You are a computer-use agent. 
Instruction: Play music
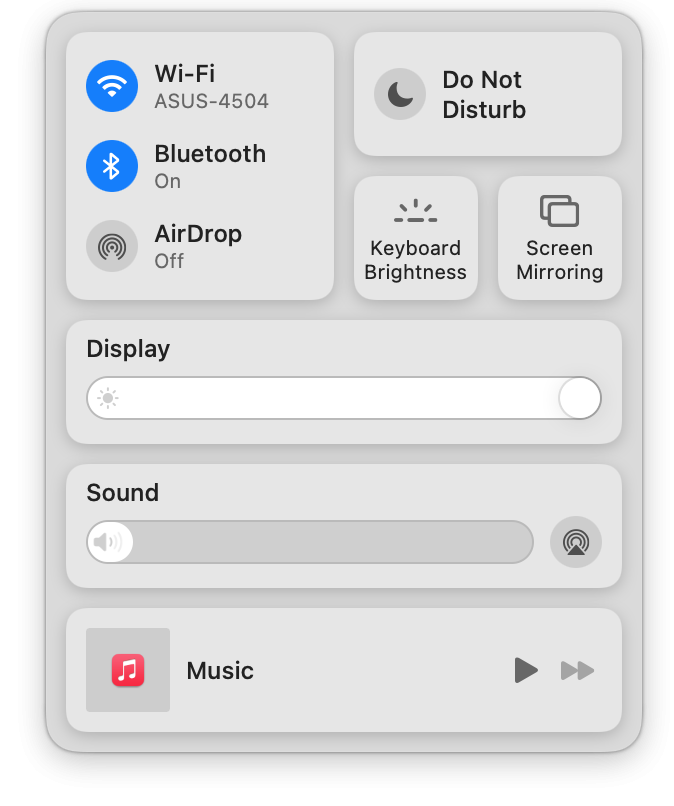(526, 670)
